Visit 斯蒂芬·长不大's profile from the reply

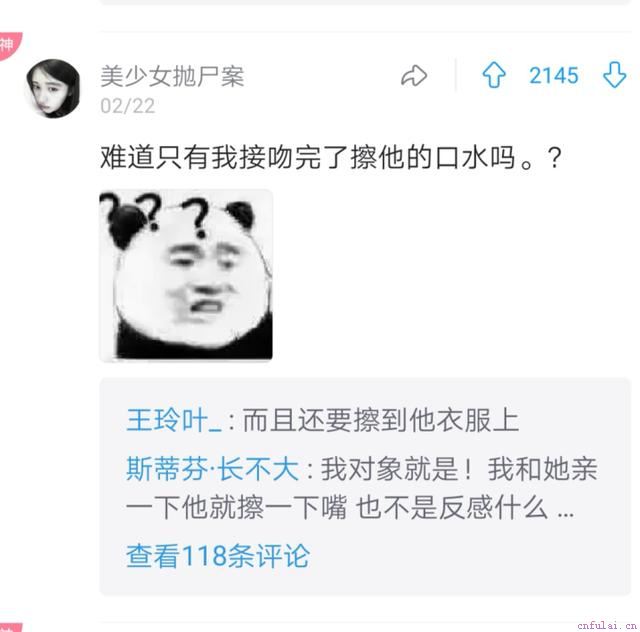[213, 469]
